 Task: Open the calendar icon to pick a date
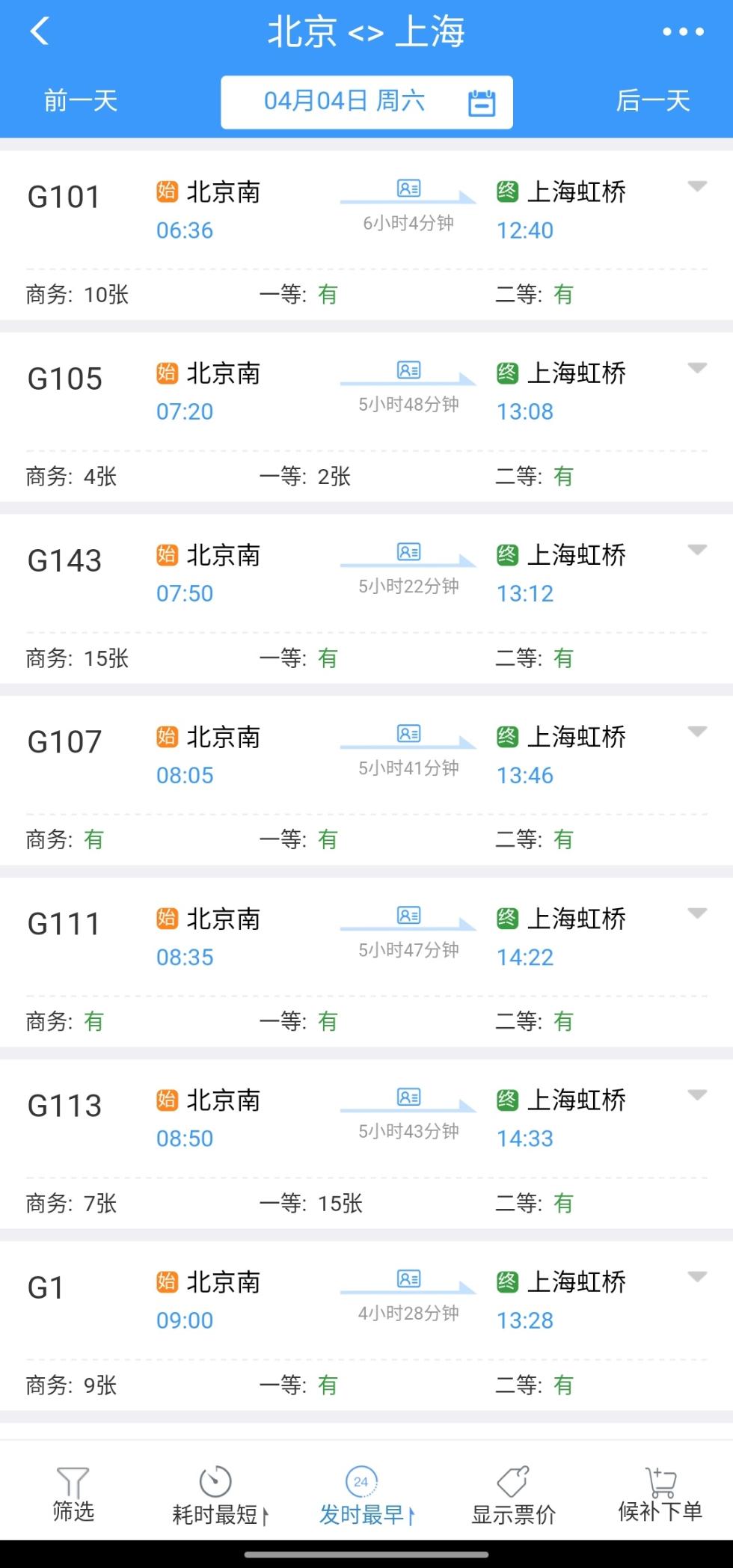[482, 101]
